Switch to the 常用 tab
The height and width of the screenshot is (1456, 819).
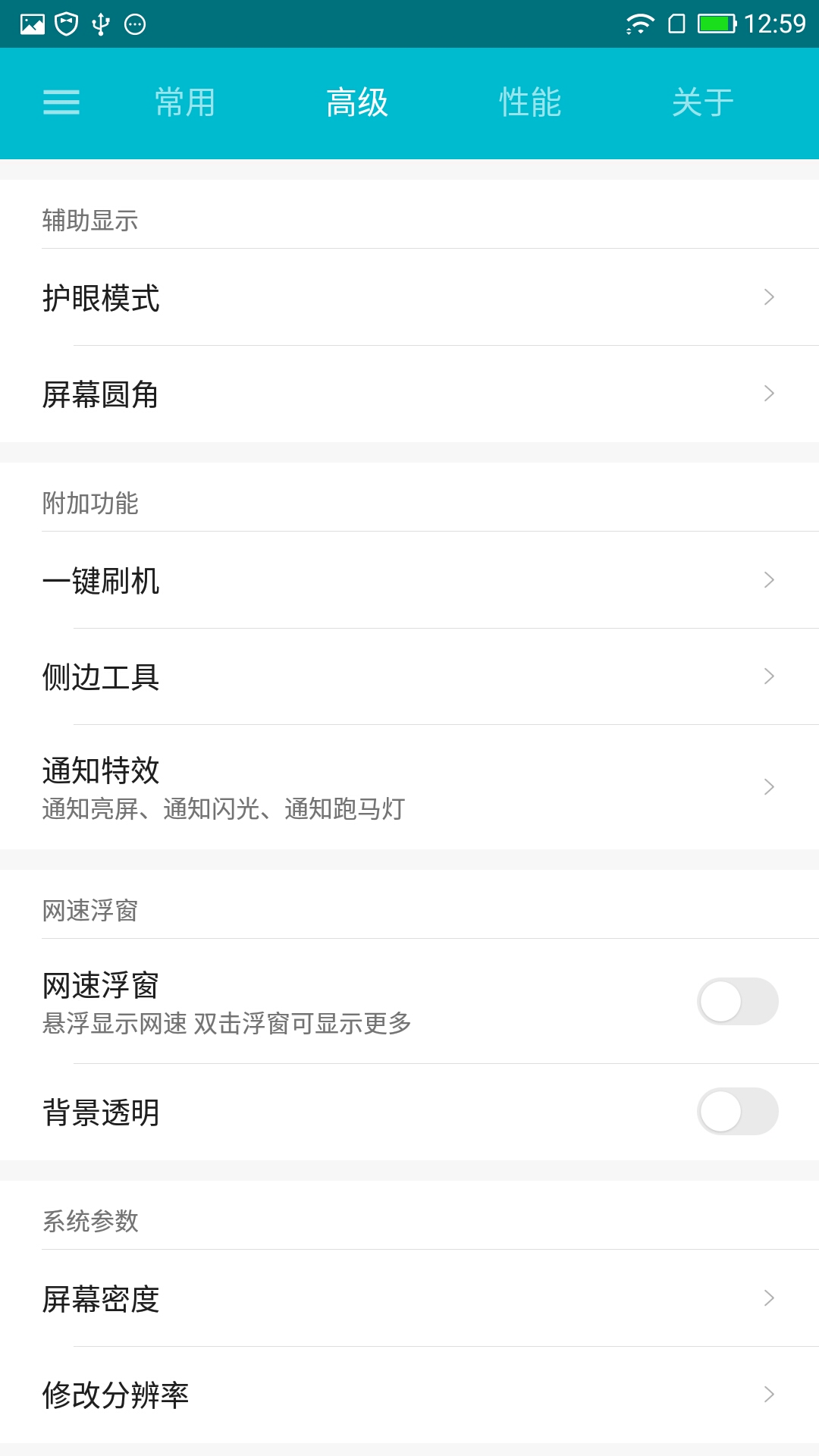[x=185, y=102]
